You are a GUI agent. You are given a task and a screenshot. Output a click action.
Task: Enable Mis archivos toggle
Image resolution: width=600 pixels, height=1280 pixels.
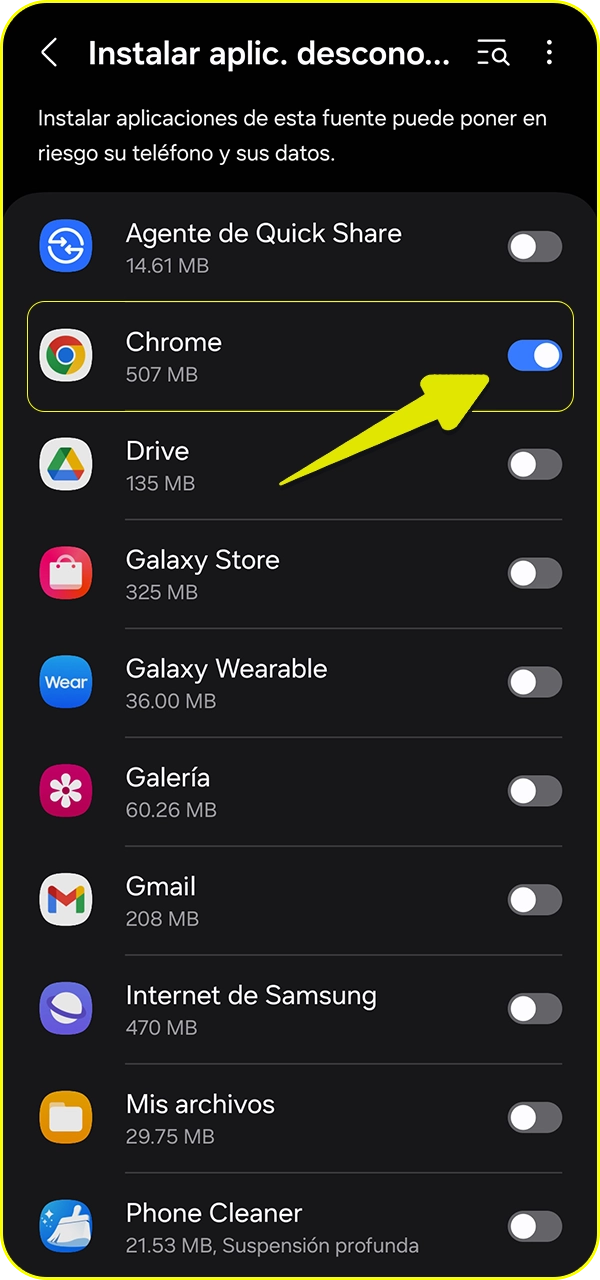click(535, 1118)
